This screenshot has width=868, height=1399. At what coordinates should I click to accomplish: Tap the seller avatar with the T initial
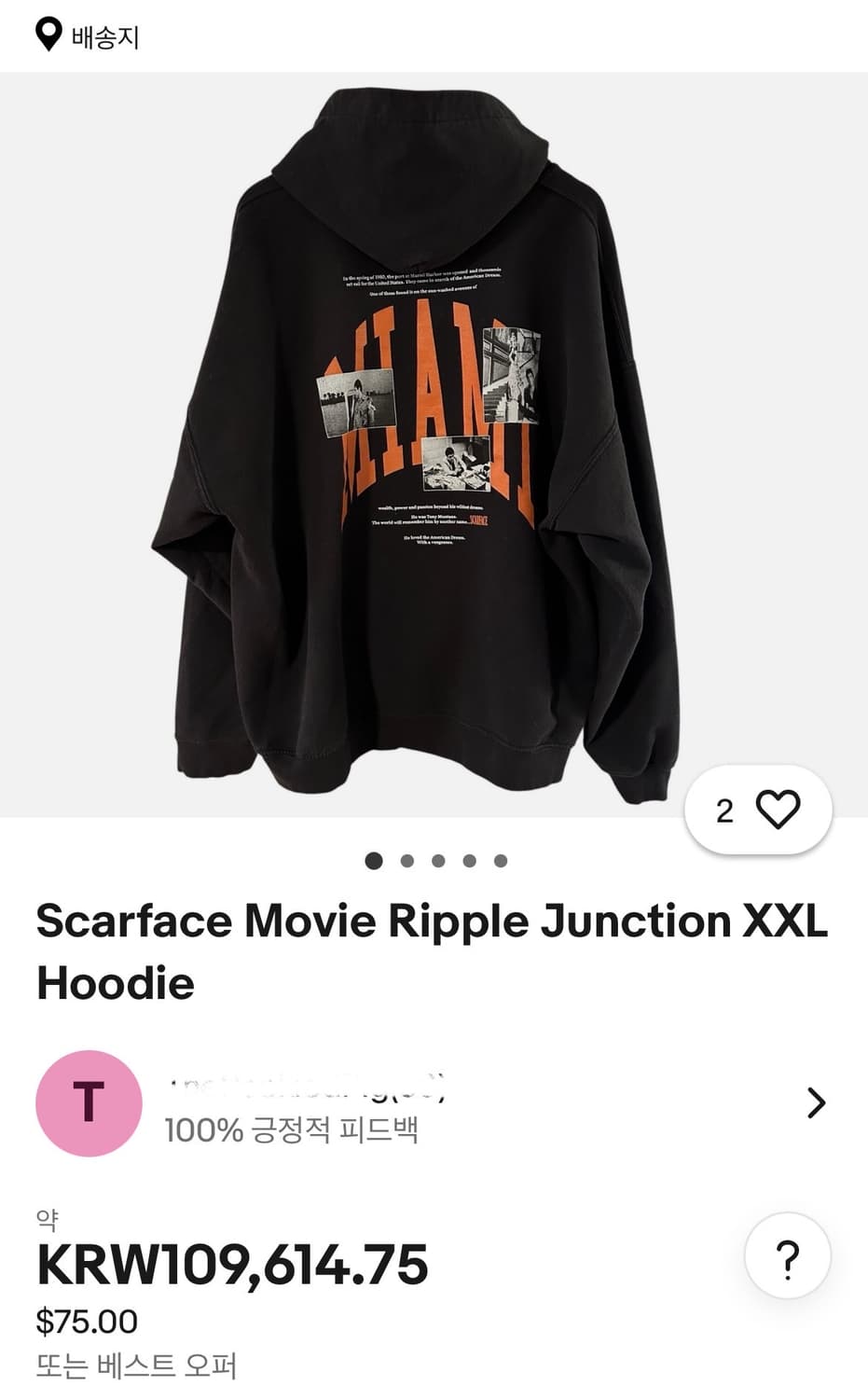(x=89, y=1102)
